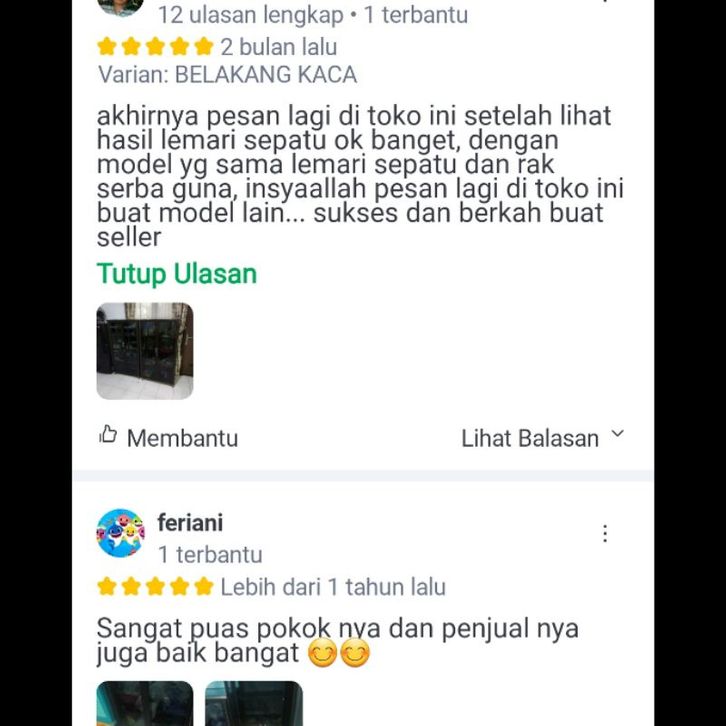View the first photo in feriani's review
This screenshot has width=726, height=726.
point(145,704)
